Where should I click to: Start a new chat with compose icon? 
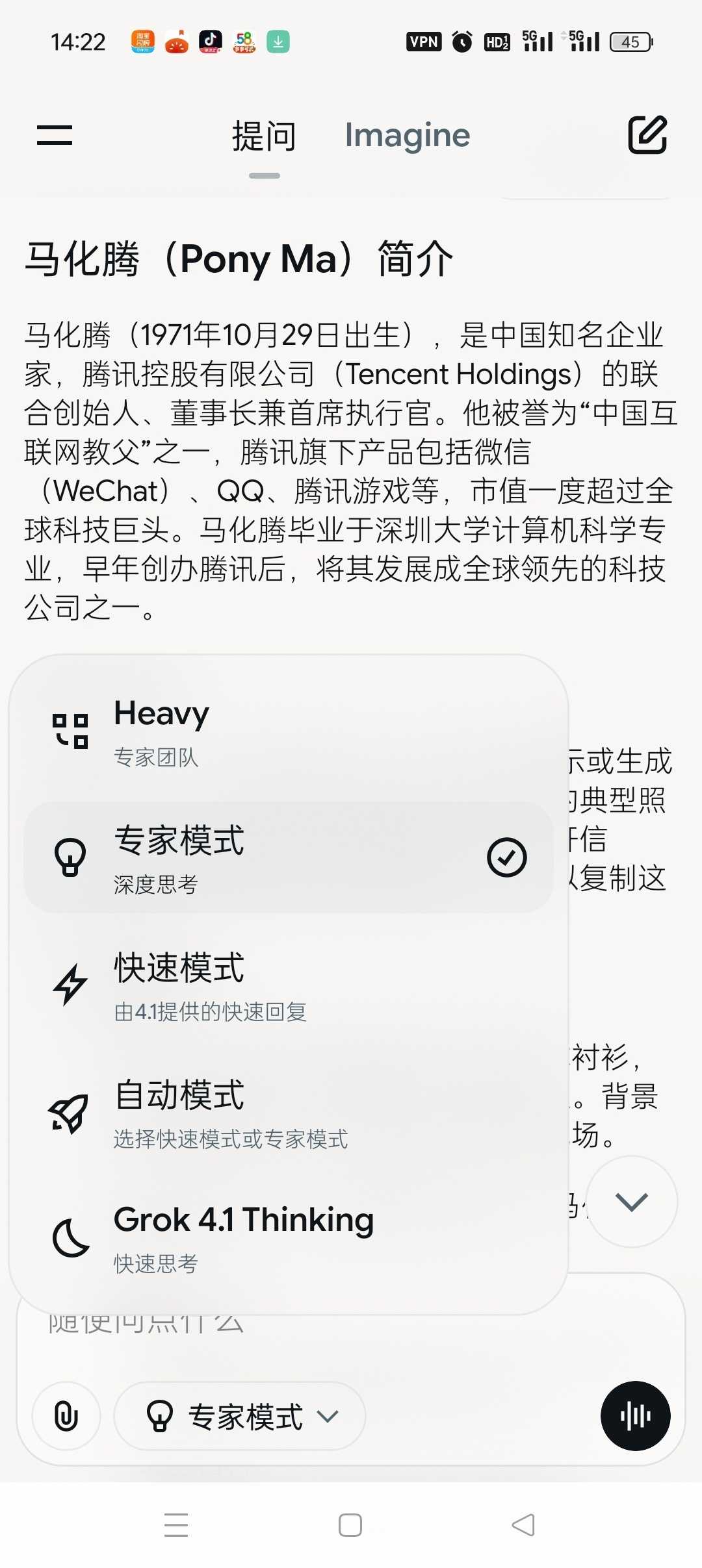point(647,135)
